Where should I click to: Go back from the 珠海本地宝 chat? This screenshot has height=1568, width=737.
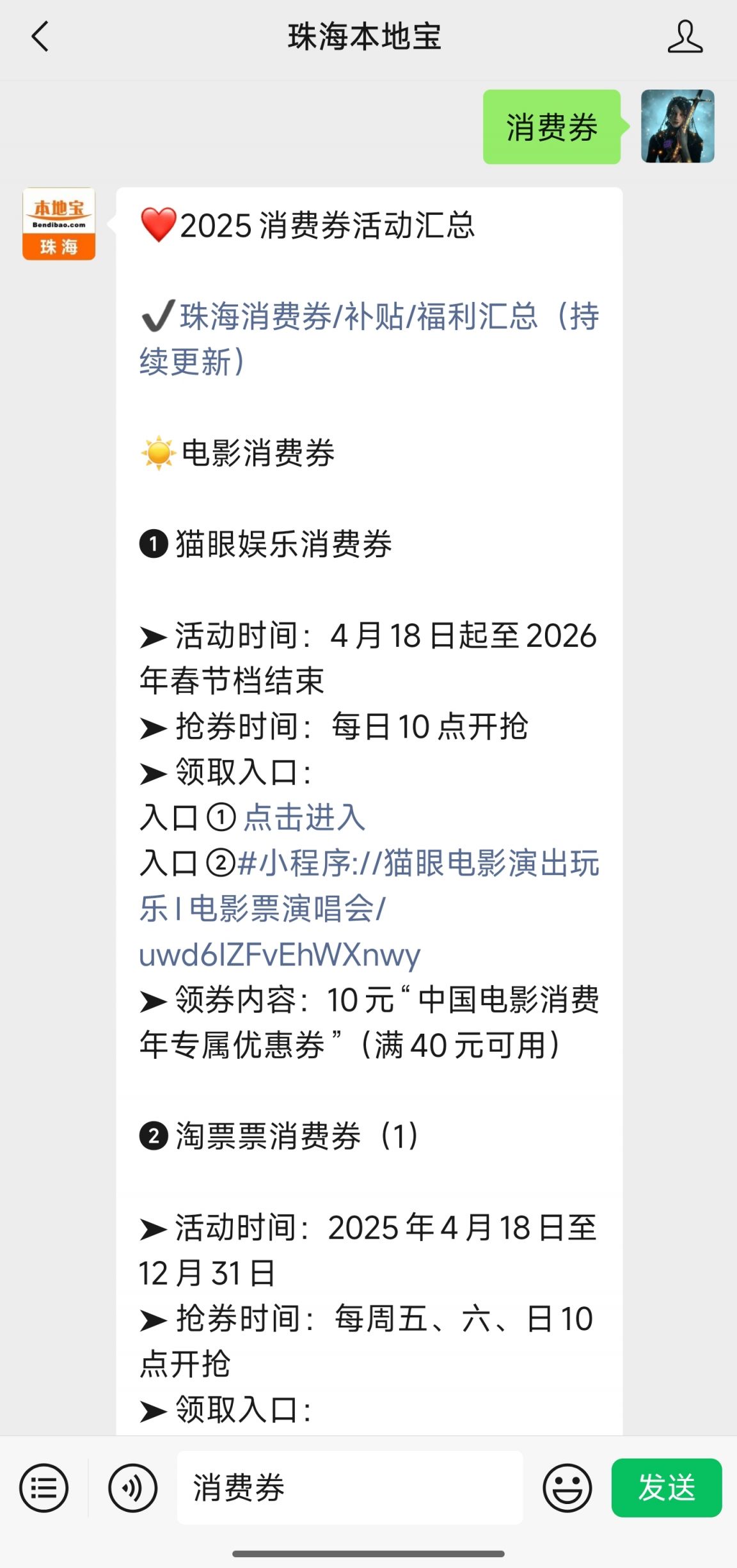40,36
